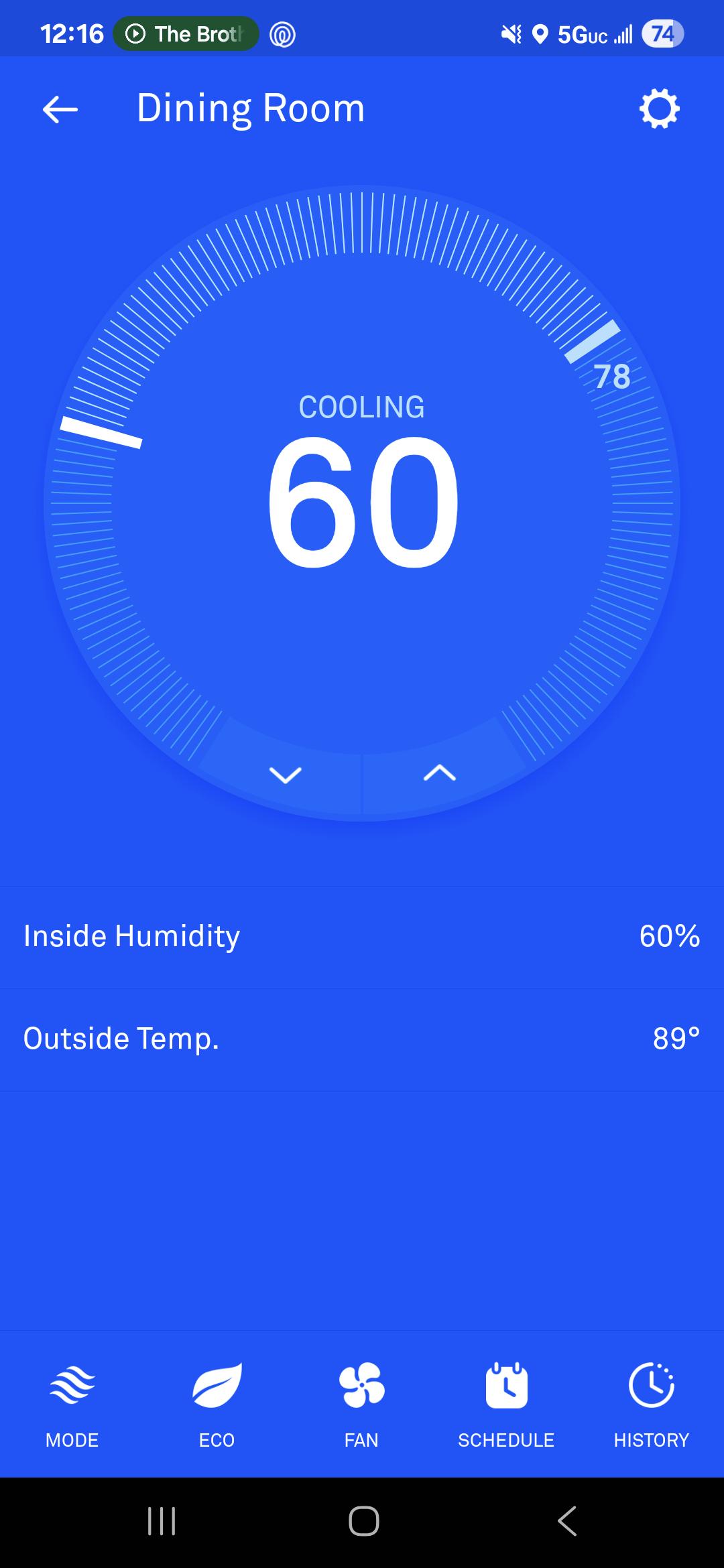Tap the system home button
This screenshot has height=1568, width=724.
click(363, 1520)
